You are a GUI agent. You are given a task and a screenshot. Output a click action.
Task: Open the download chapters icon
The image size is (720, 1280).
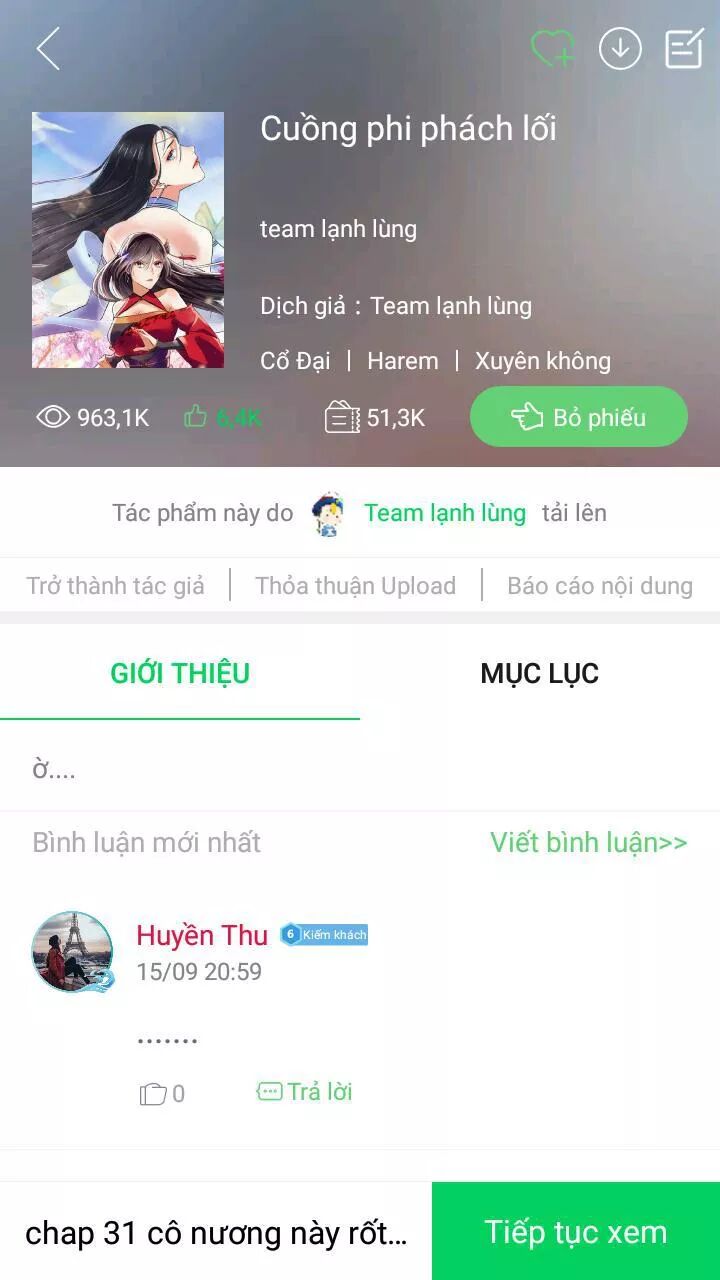(622, 46)
